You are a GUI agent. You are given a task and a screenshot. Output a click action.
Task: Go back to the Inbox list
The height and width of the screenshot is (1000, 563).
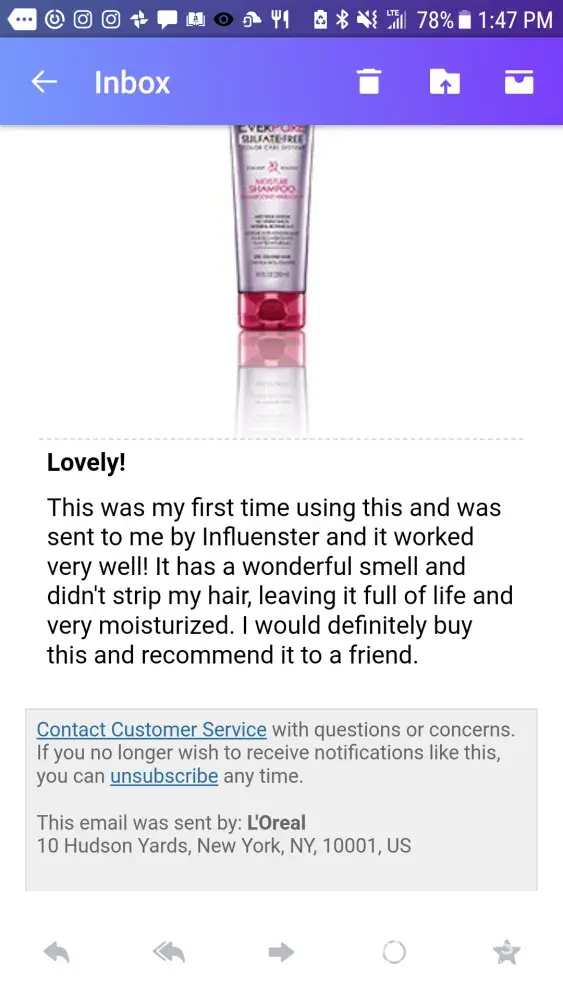pyautogui.click(x=44, y=82)
